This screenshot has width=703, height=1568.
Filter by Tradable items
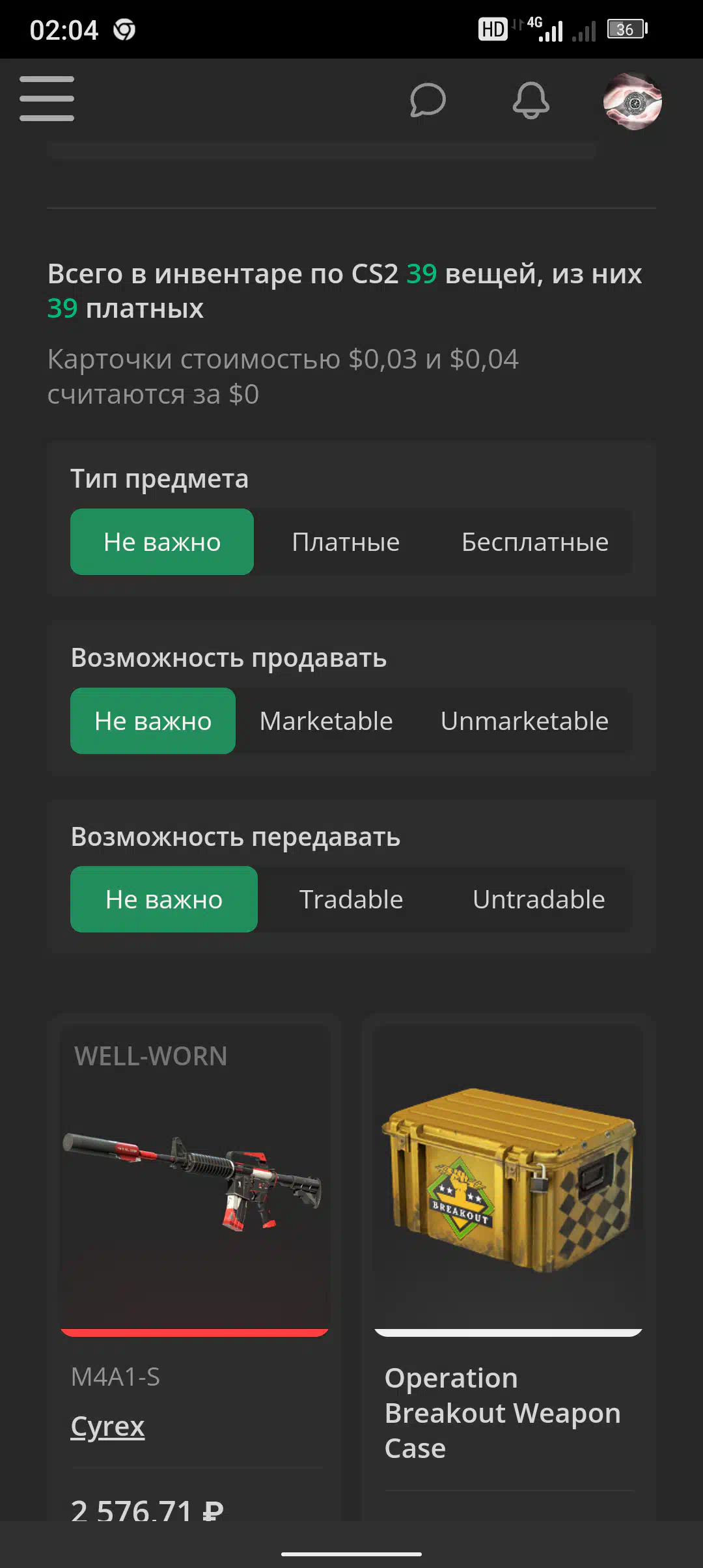(x=351, y=899)
